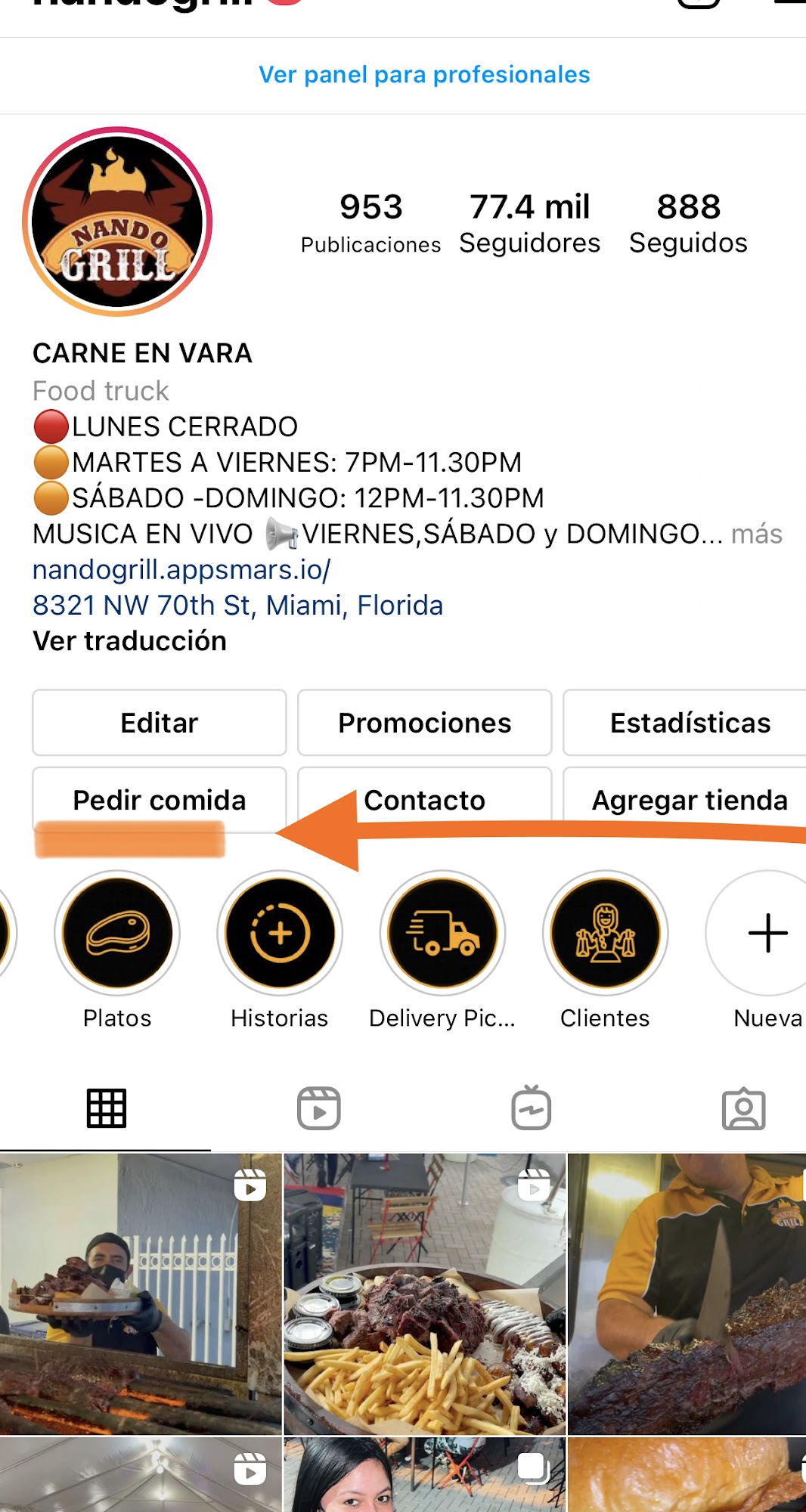Open the Seguidores list
The image size is (806, 1512).
point(529,223)
